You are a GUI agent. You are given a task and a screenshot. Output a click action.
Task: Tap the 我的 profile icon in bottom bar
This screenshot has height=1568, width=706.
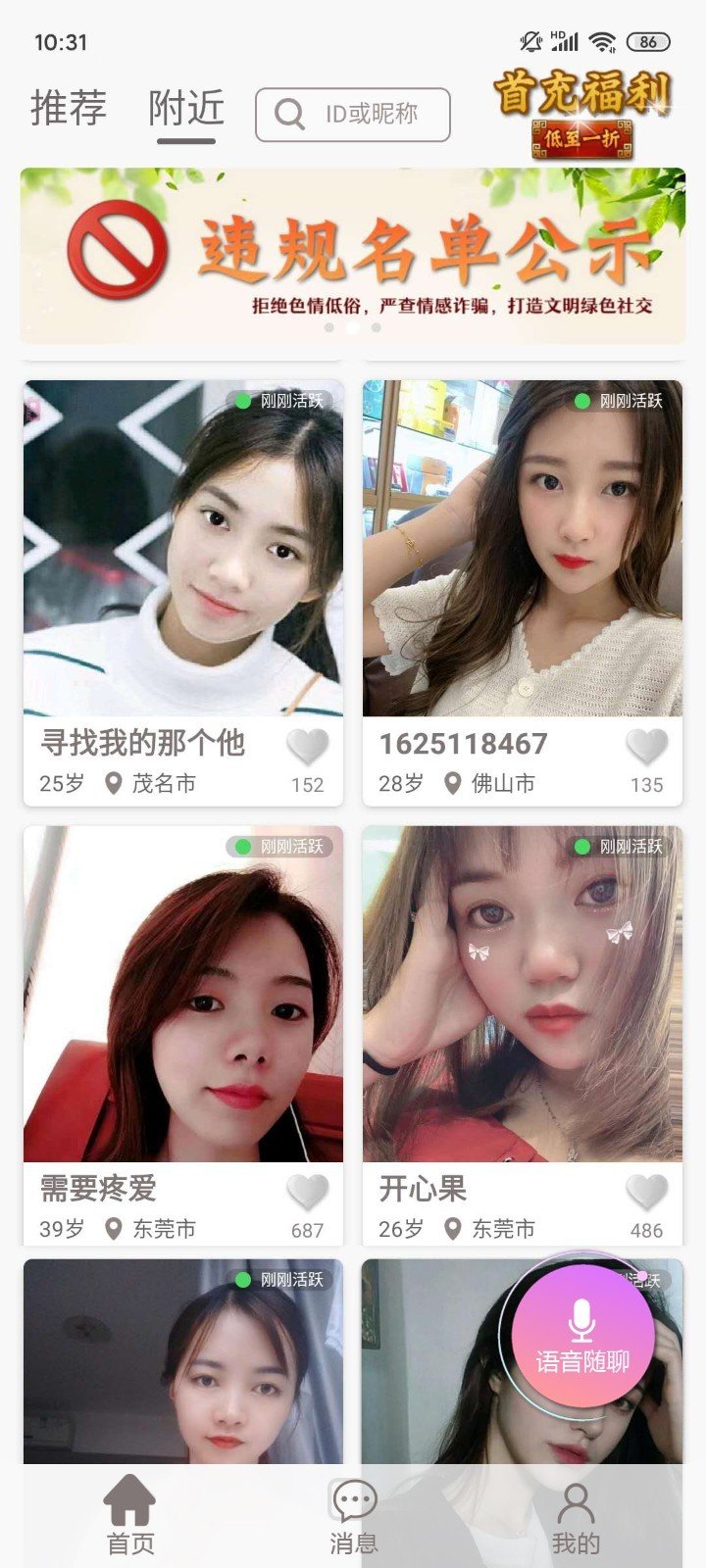(x=579, y=1502)
